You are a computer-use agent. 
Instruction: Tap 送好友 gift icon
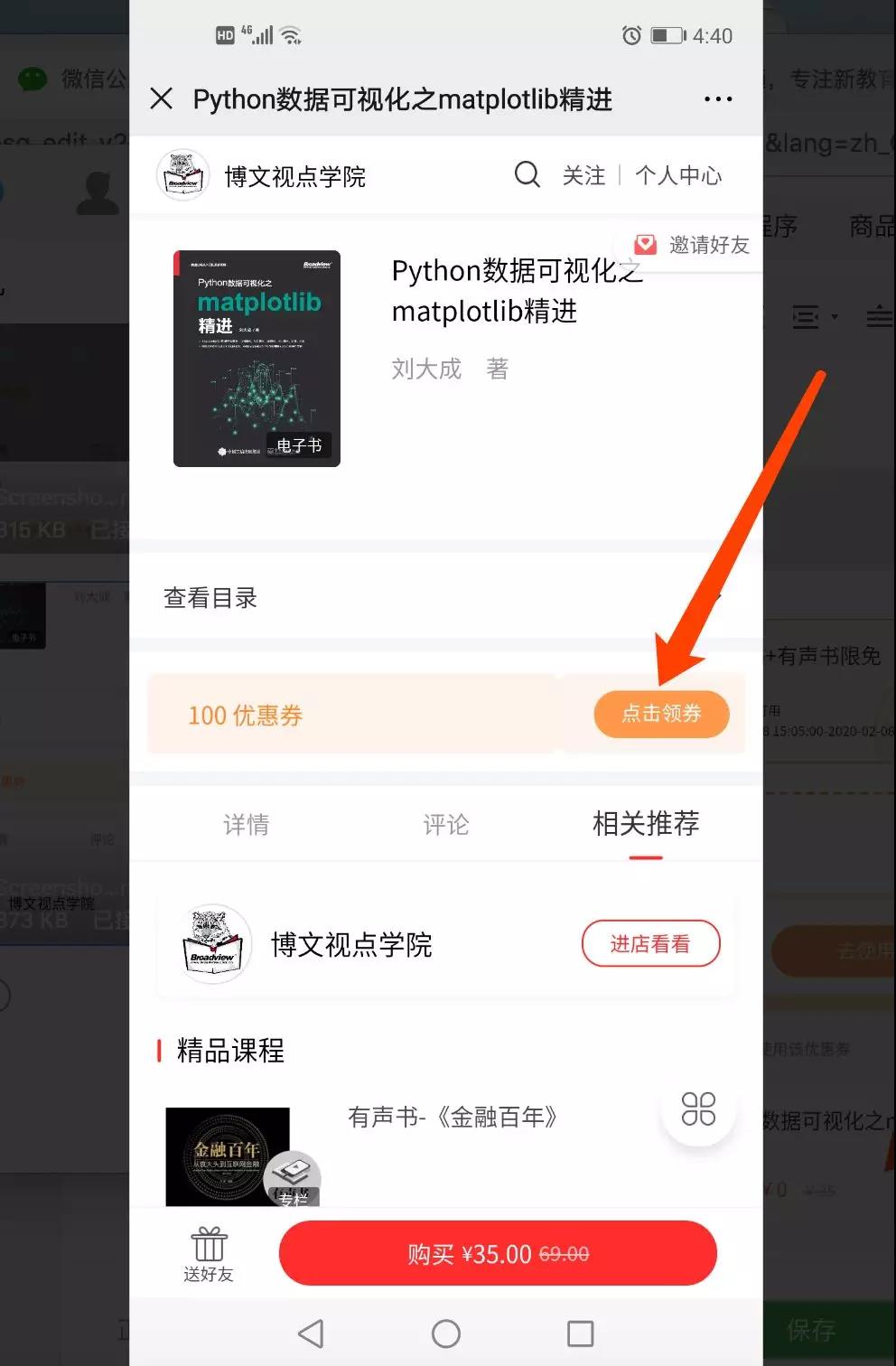point(209,1254)
